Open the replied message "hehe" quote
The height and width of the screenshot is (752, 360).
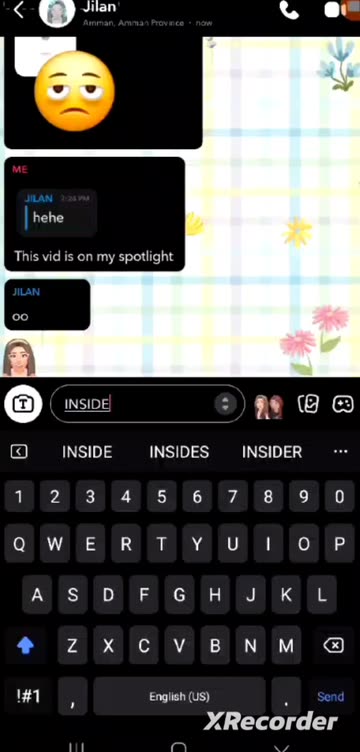tap(57, 212)
